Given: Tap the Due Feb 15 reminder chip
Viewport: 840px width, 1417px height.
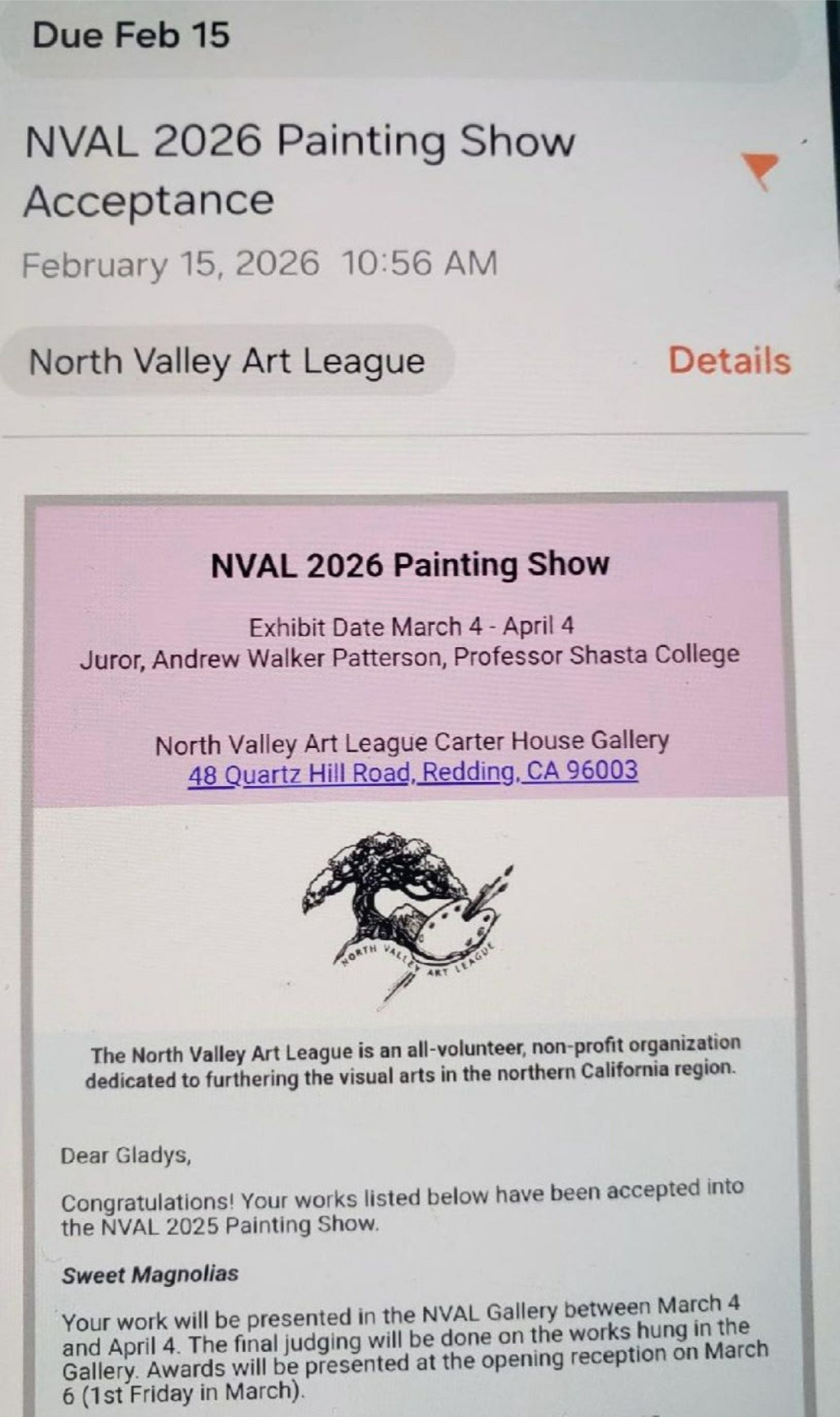Looking at the screenshot, I should (131, 35).
